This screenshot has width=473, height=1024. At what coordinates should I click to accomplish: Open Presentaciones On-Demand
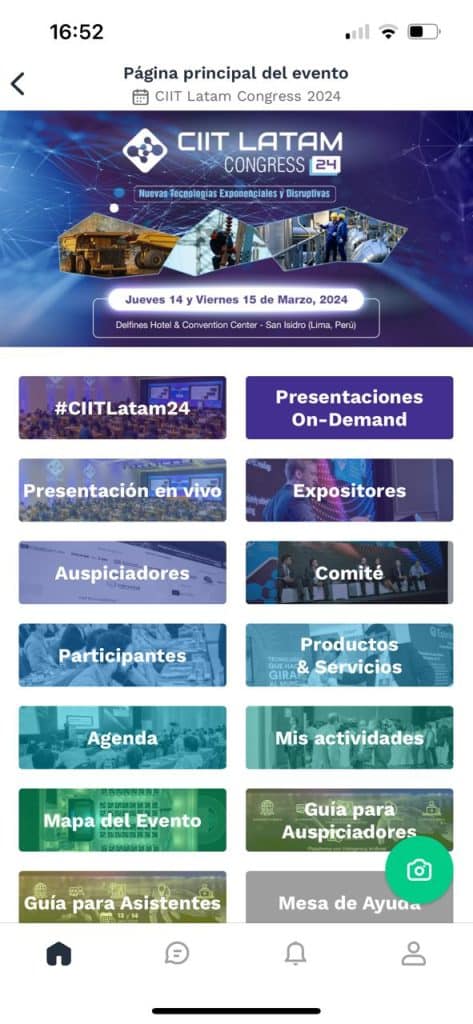coord(349,408)
